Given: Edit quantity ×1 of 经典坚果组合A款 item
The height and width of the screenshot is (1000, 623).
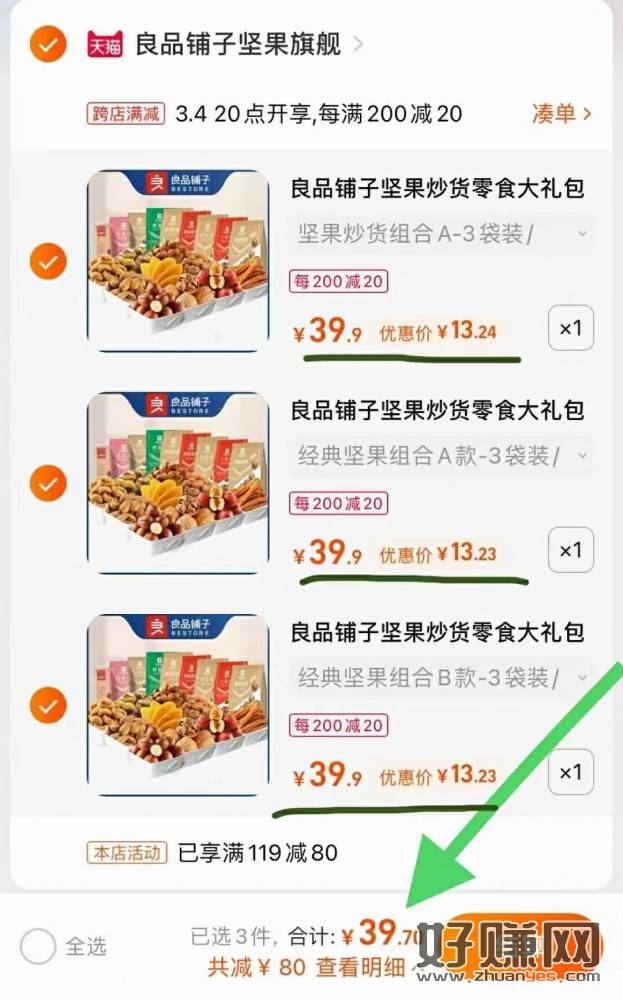Looking at the screenshot, I should click(x=570, y=551).
